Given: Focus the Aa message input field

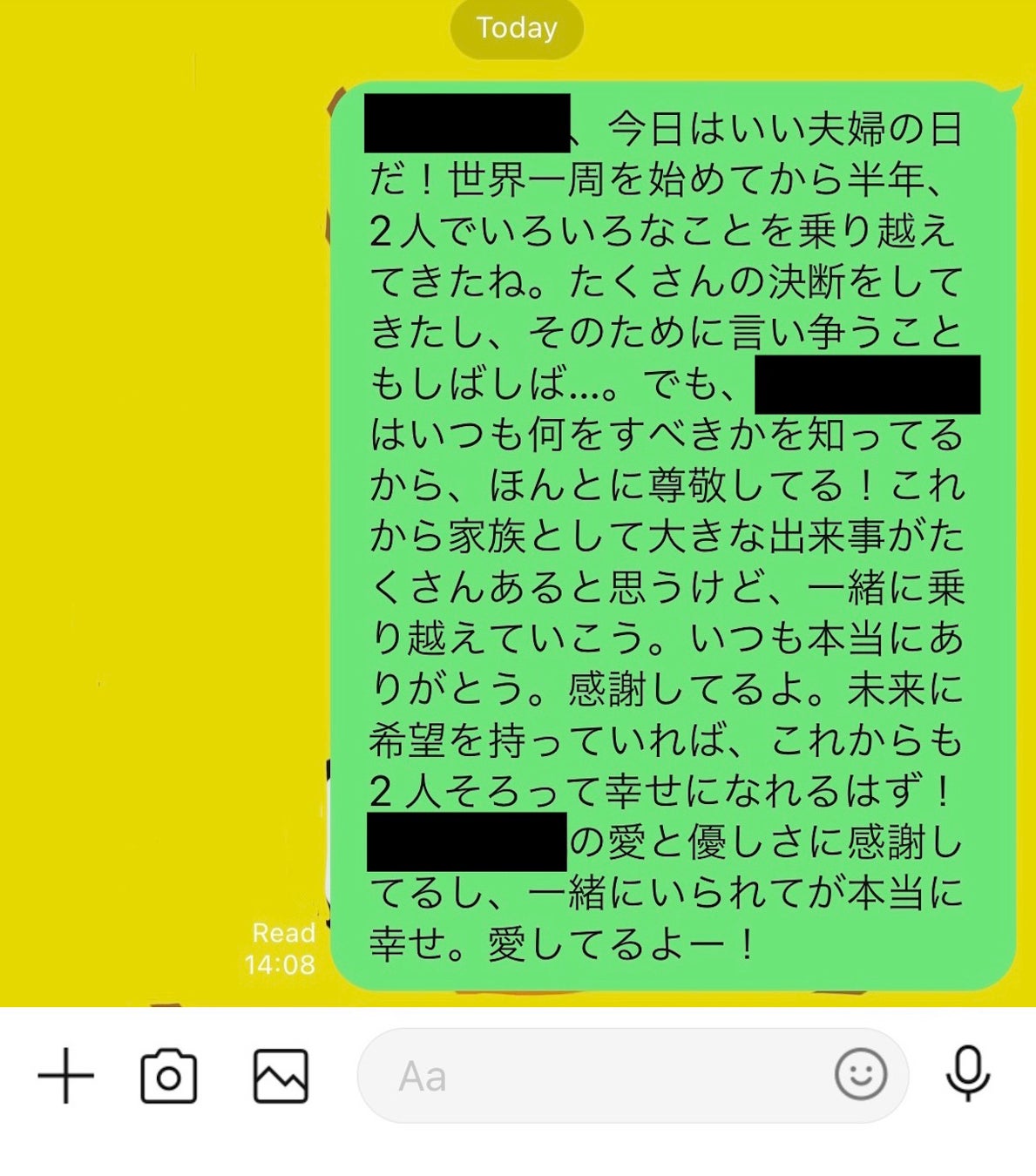Looking at the screenshot, I should point(592,1077).
